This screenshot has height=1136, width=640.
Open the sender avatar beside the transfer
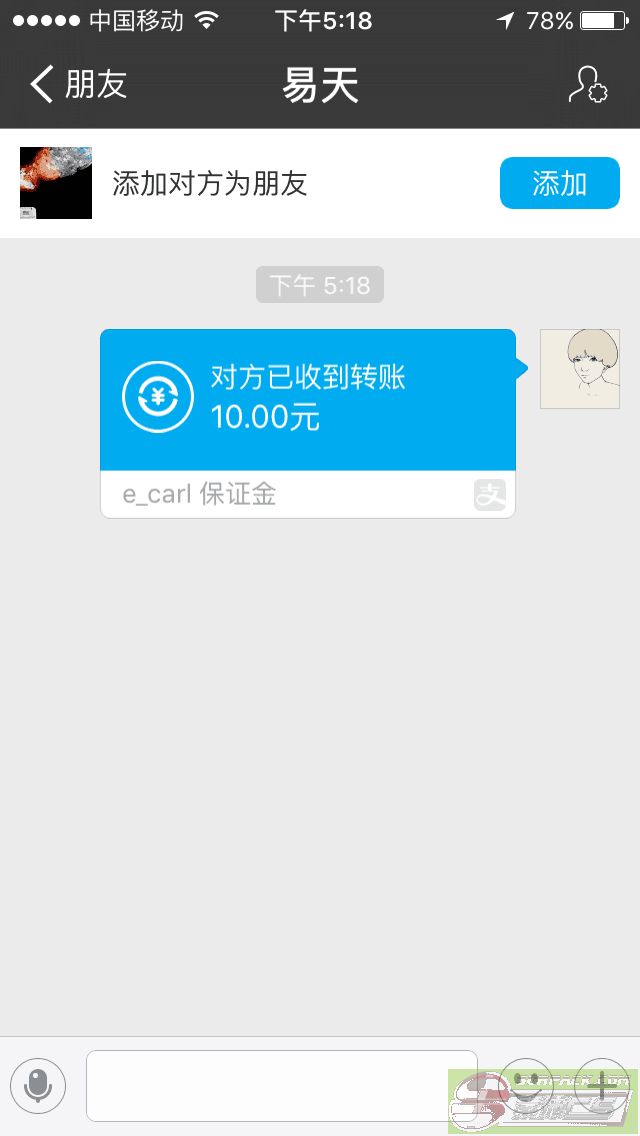tap(580, 369)
